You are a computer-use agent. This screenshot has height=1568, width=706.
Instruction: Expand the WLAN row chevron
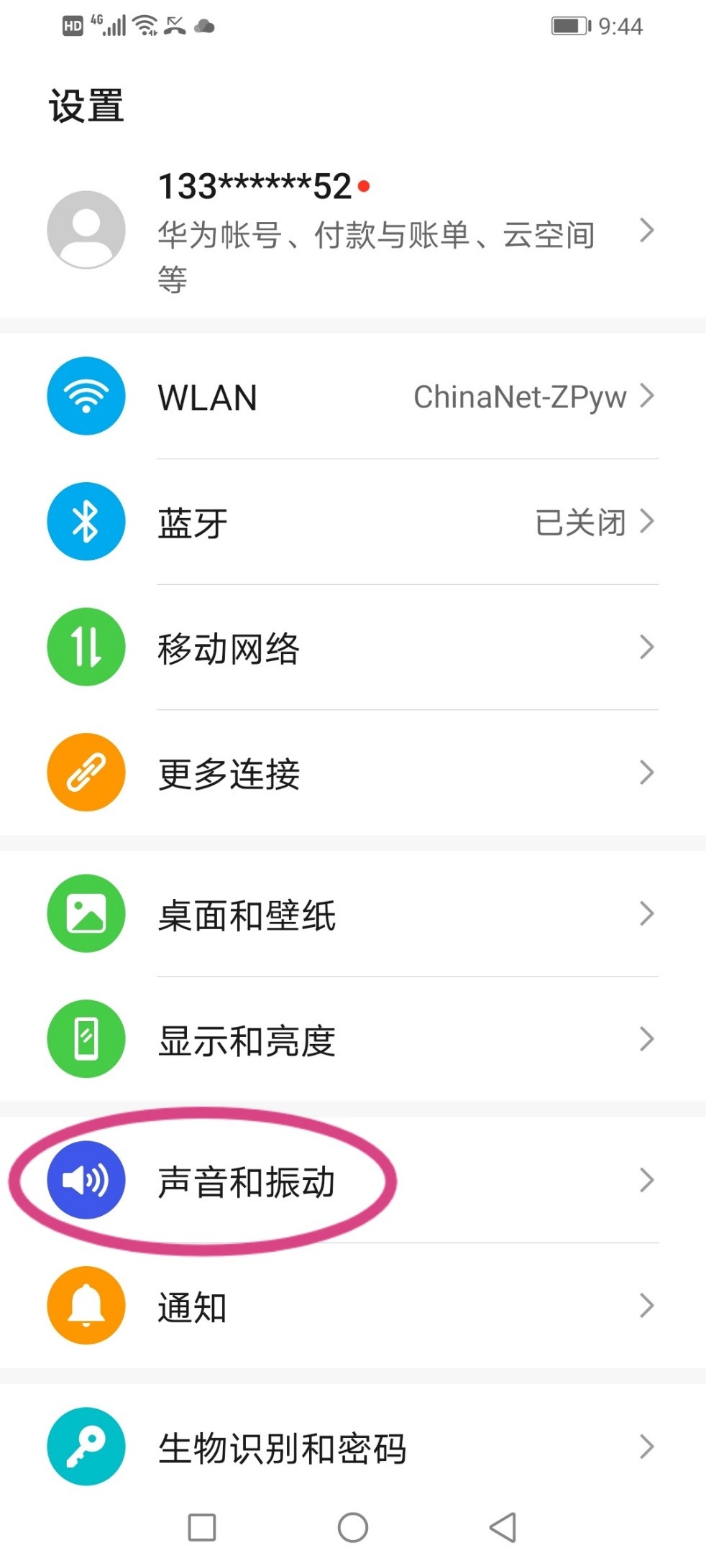click(648, 396)
